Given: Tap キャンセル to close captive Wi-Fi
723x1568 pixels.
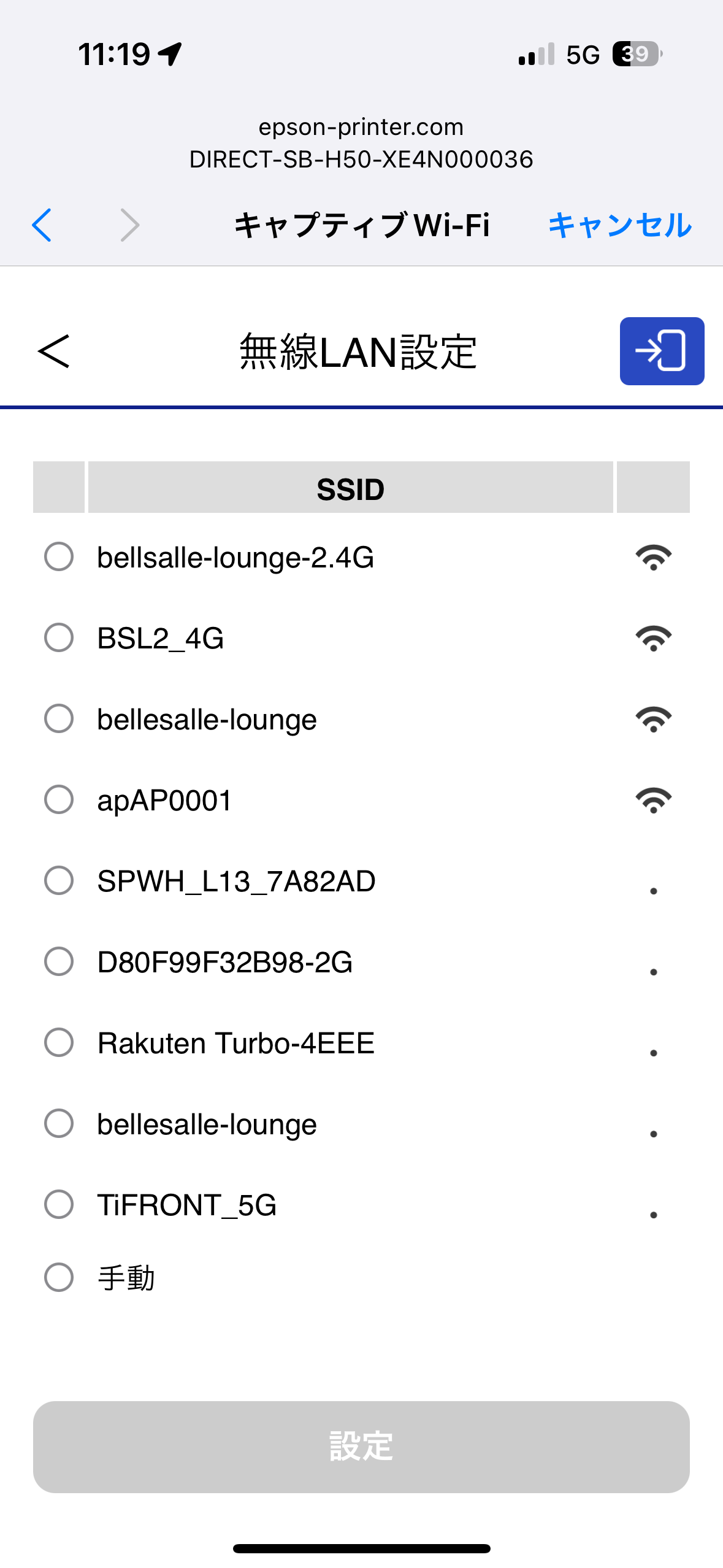Looking at the screenshot, I should (x=620, y=225).
